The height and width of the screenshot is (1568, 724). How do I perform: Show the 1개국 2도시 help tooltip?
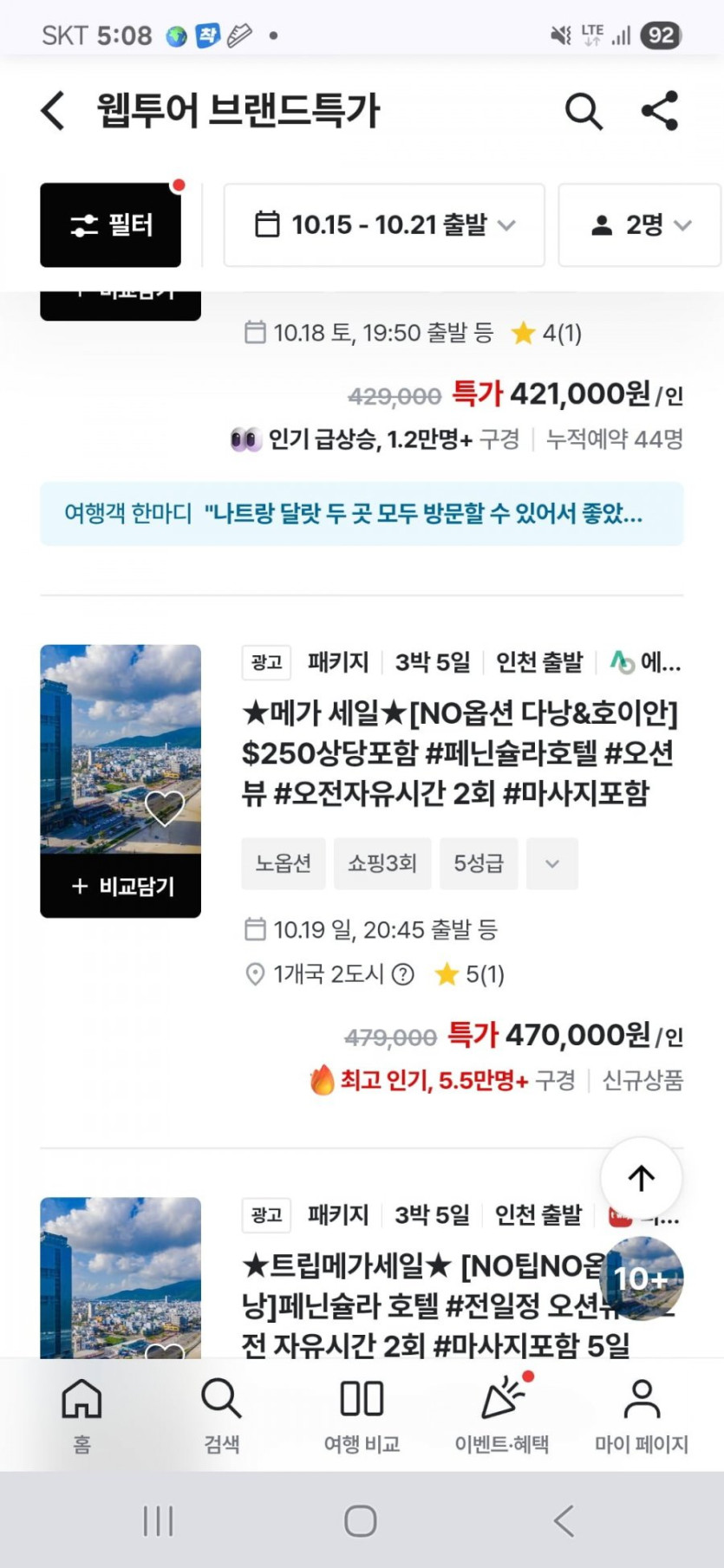point(403,974)
